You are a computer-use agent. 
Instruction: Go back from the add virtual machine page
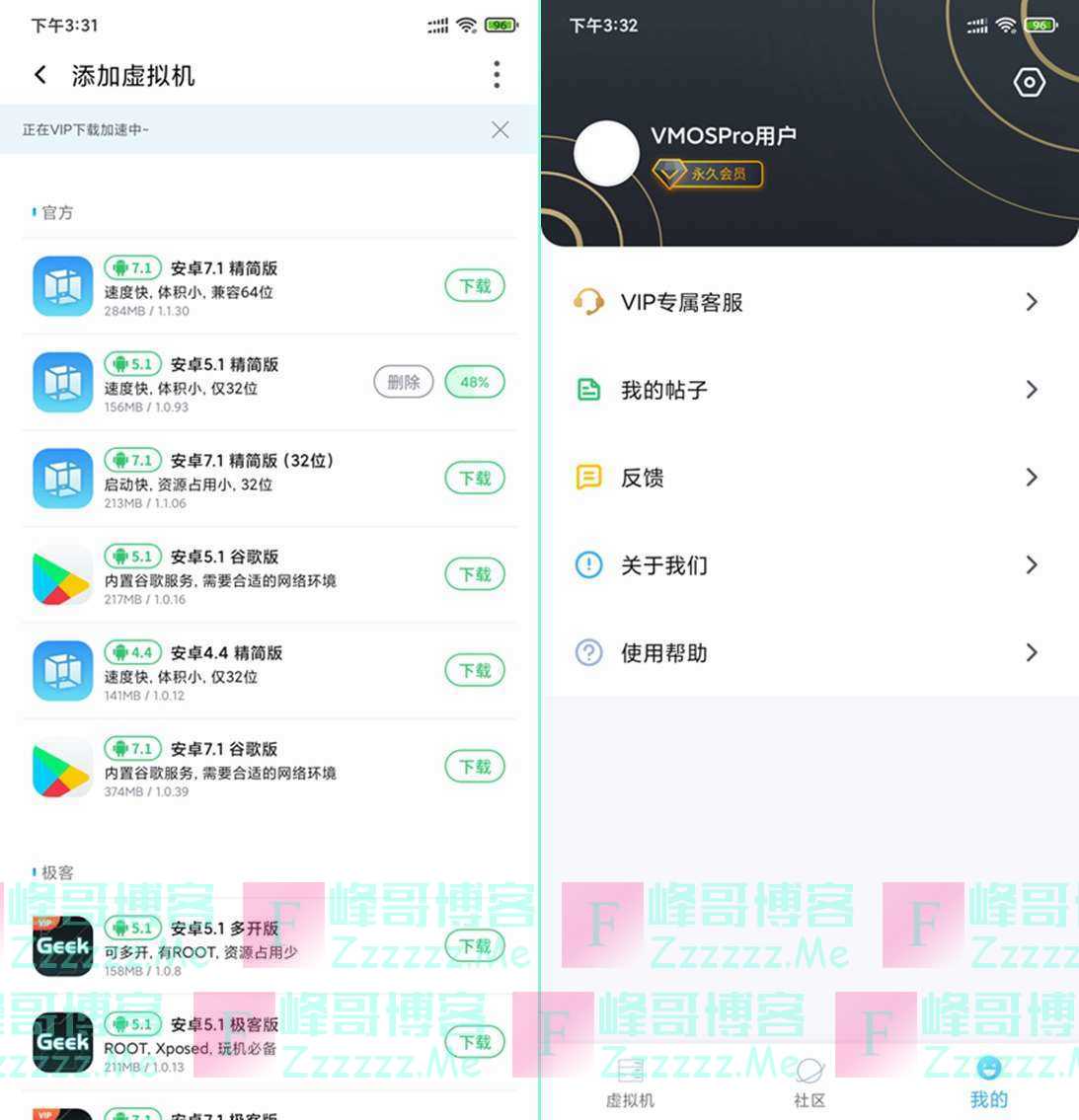40,75
